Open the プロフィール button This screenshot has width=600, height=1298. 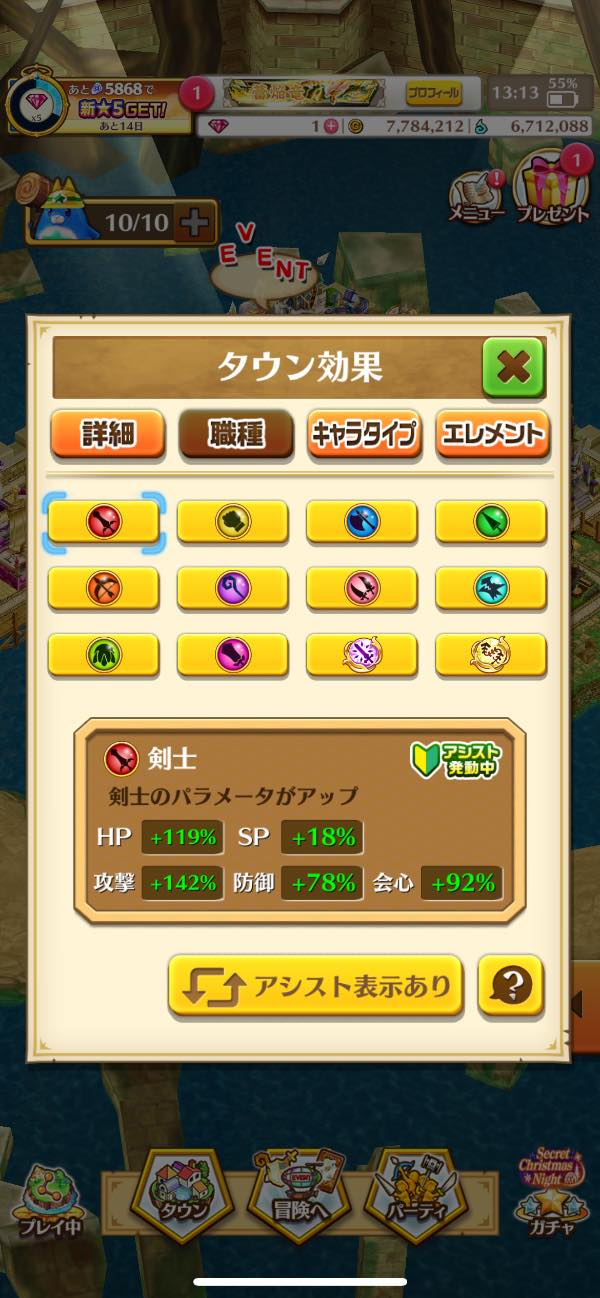click(x=434, y=94)
